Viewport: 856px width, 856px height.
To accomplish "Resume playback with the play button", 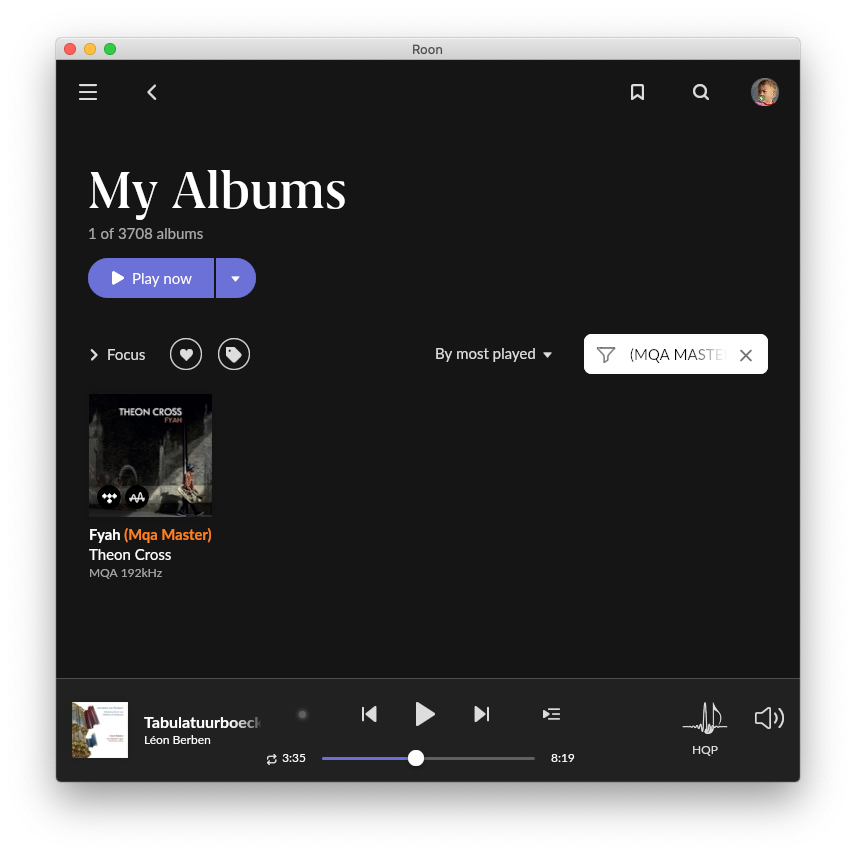I will coord(425,713).
